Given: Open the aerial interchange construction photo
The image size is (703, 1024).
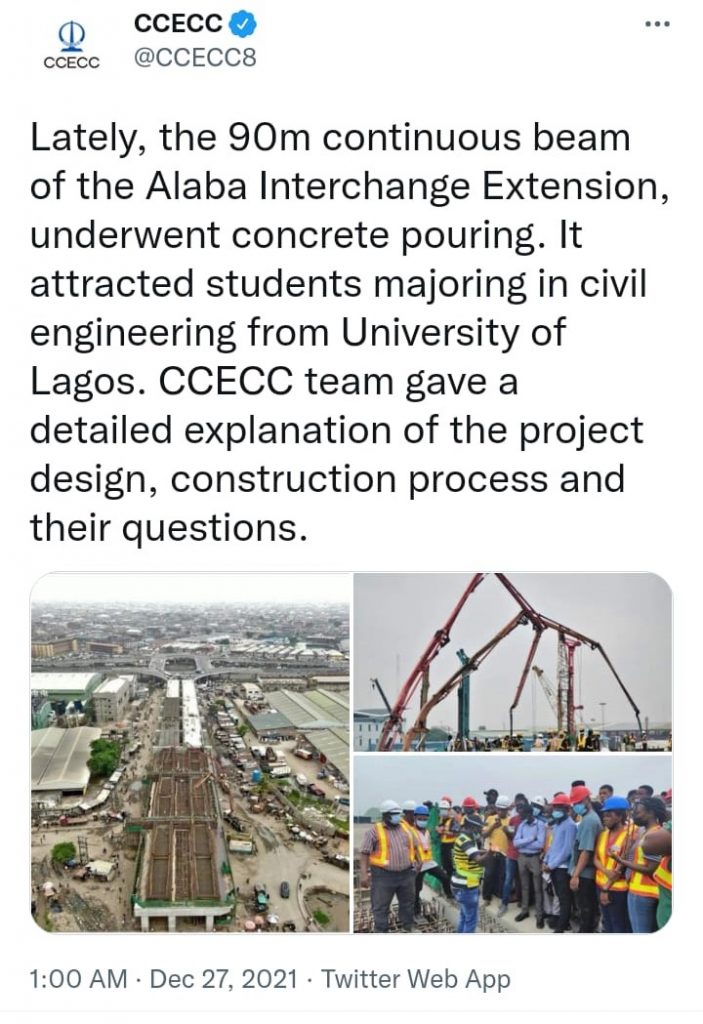Looking at the screenshot, I should (x=190, y=753).
